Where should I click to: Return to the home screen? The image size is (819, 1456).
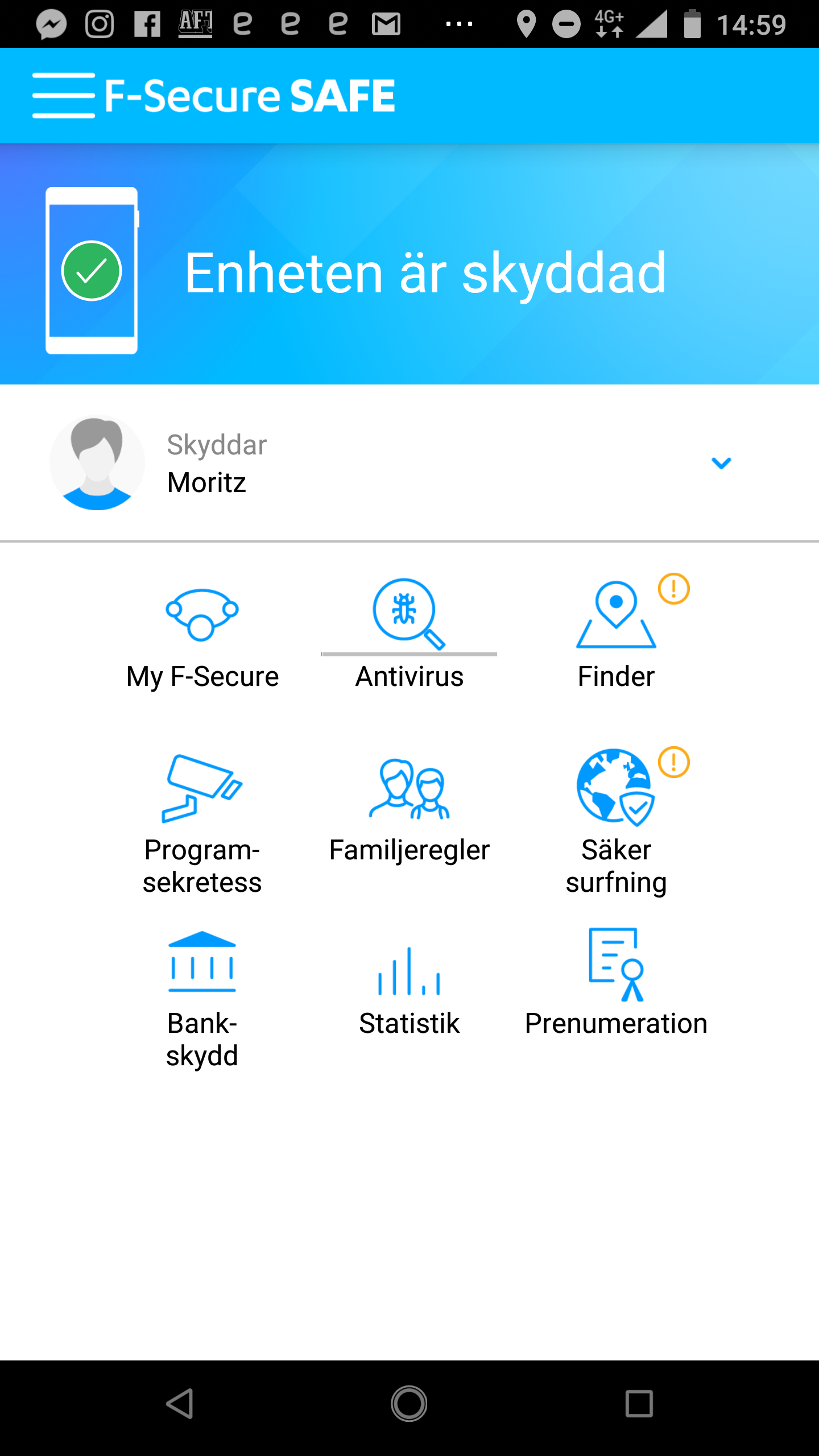tap(409, 1404)
